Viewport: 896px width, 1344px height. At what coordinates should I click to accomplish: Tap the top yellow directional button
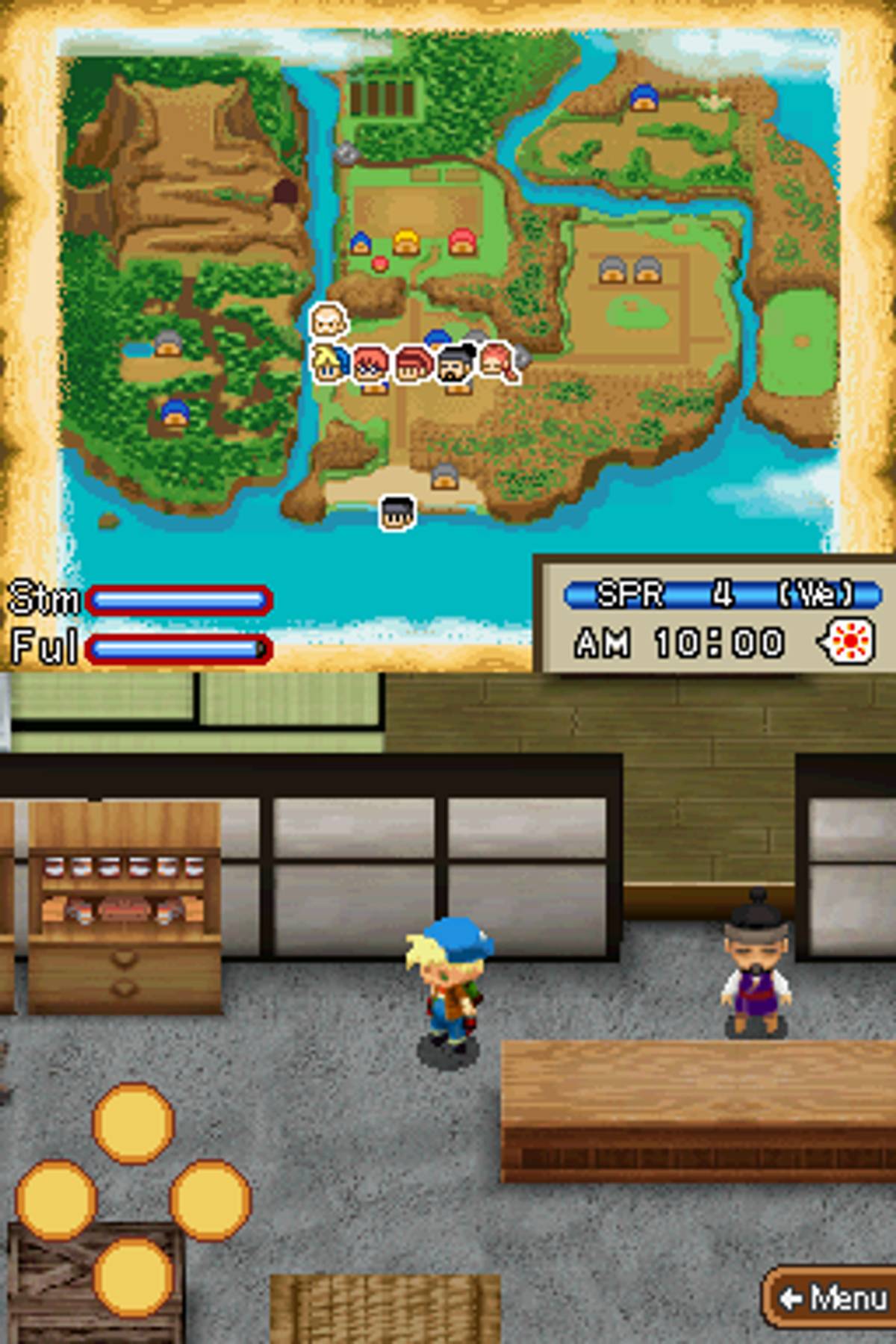(133, 1124)
